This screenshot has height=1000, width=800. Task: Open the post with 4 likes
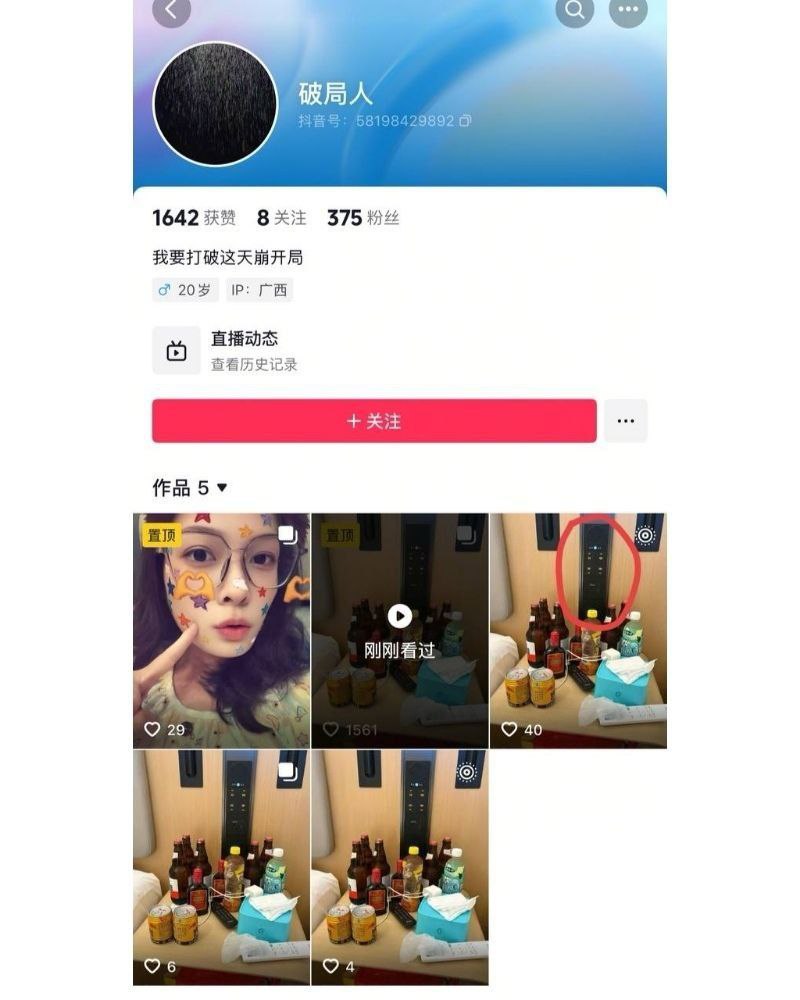(x=399, y=868)
